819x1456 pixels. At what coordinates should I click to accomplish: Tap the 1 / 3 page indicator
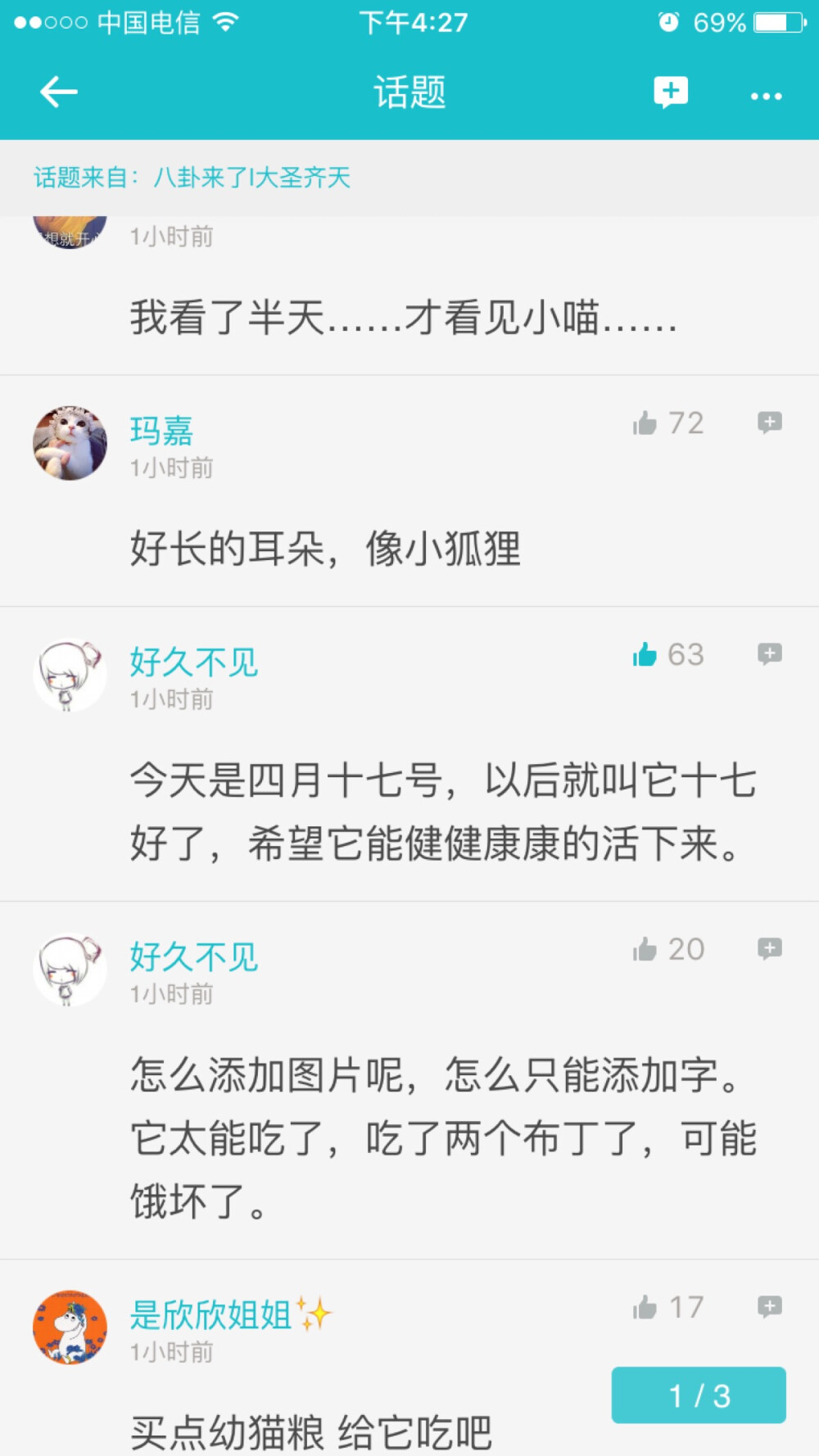click(x=698, y=1395)
